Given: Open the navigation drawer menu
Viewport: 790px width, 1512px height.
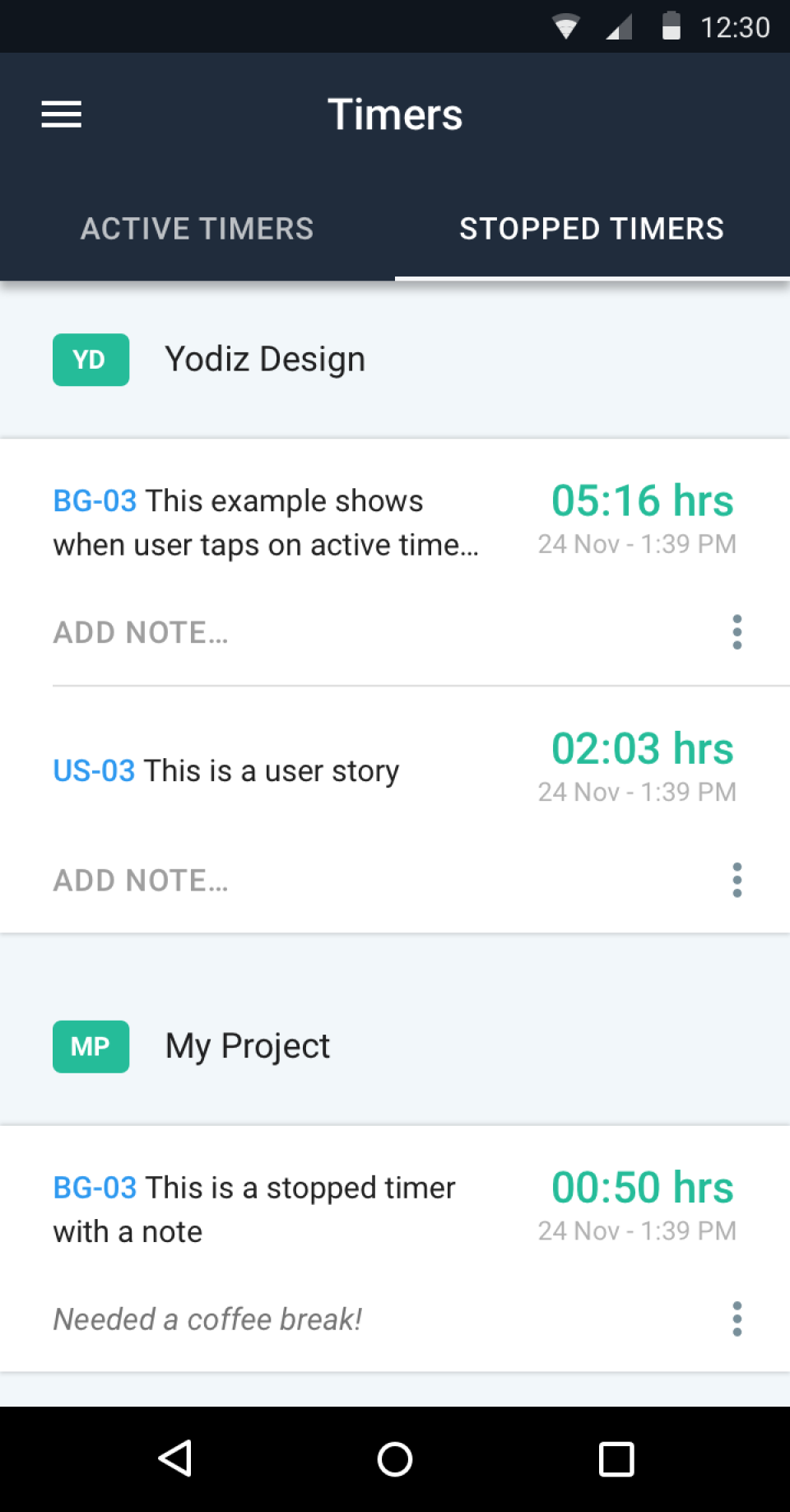Looking at the screenshot, I should 61,114.
